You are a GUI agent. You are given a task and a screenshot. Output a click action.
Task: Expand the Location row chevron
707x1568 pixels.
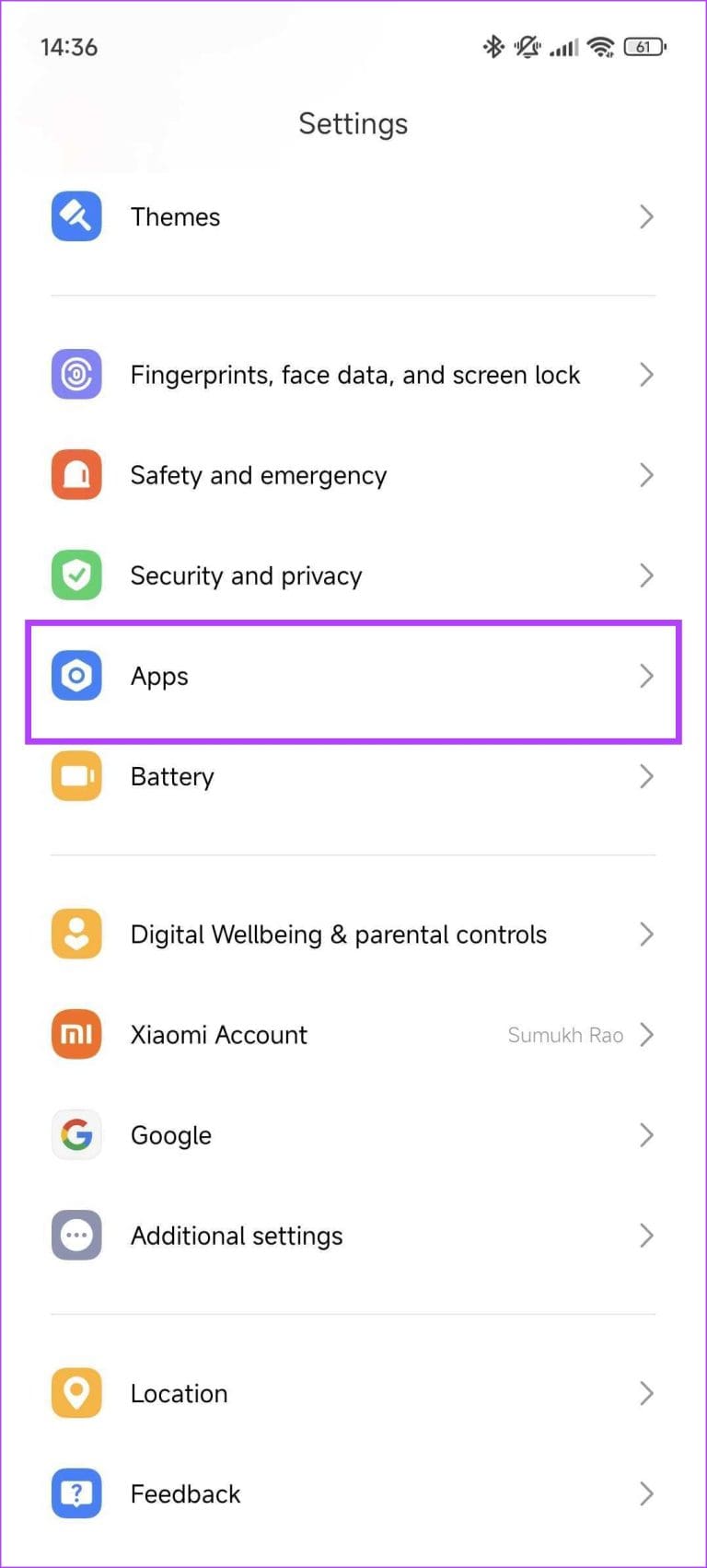pyautogui.click(x=646, y=1393)
